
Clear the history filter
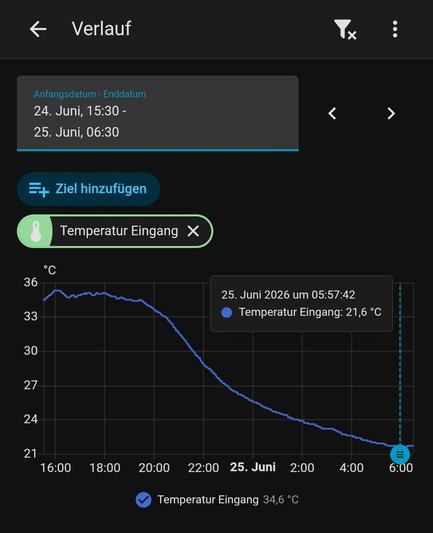tap(345, 29)
